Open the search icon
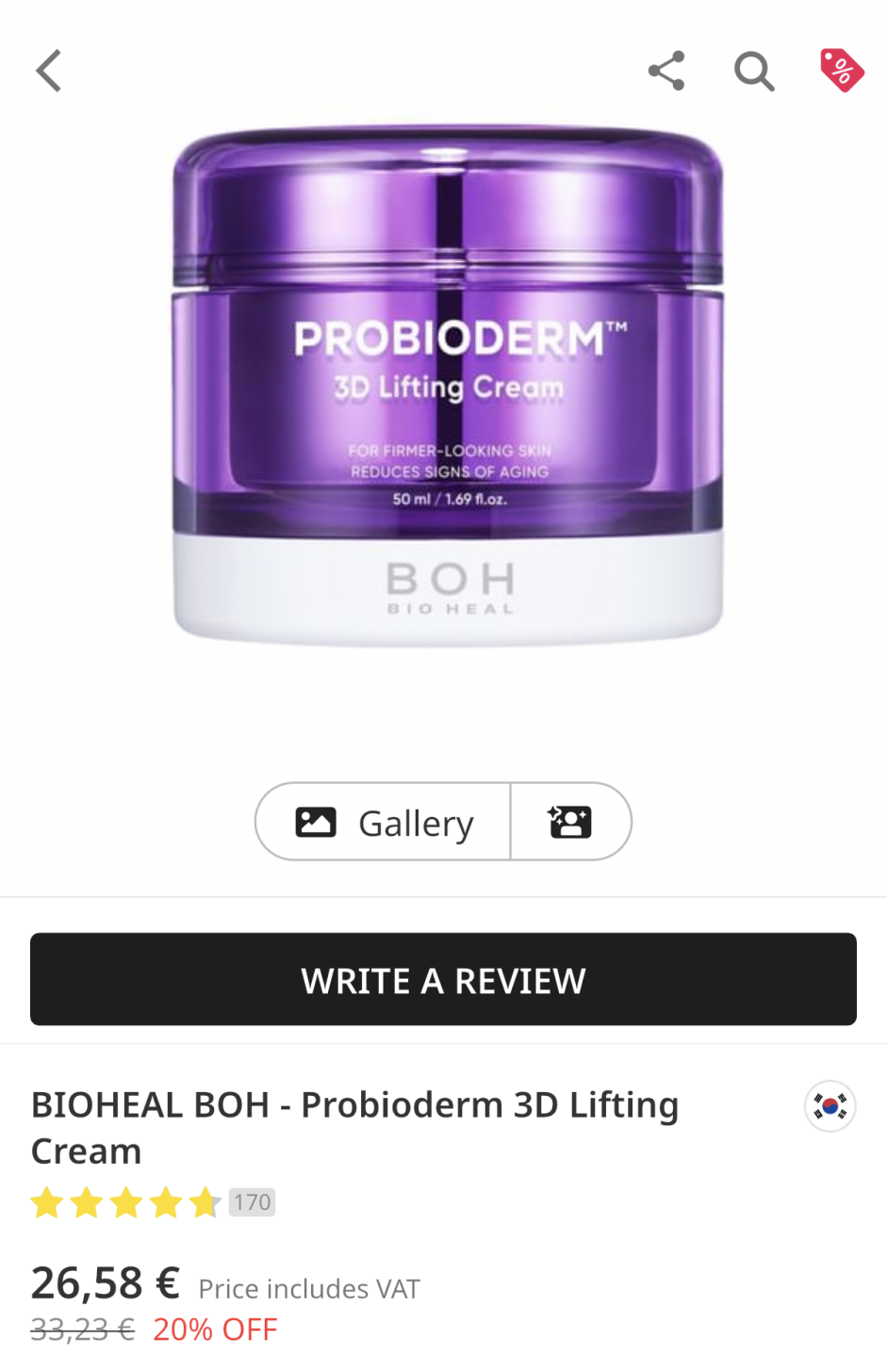This screenshot has width=887, height=1372. click(754, 71)
